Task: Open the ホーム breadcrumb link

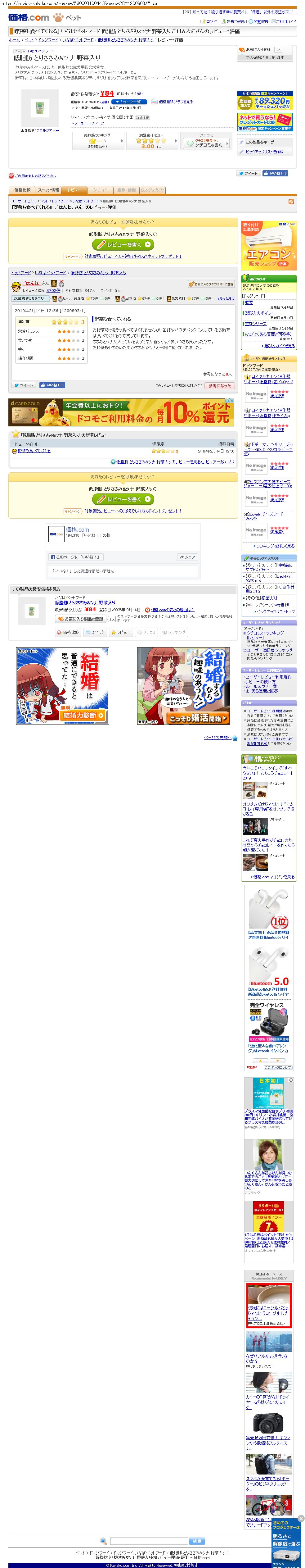Action: click(x=14, y=39)
